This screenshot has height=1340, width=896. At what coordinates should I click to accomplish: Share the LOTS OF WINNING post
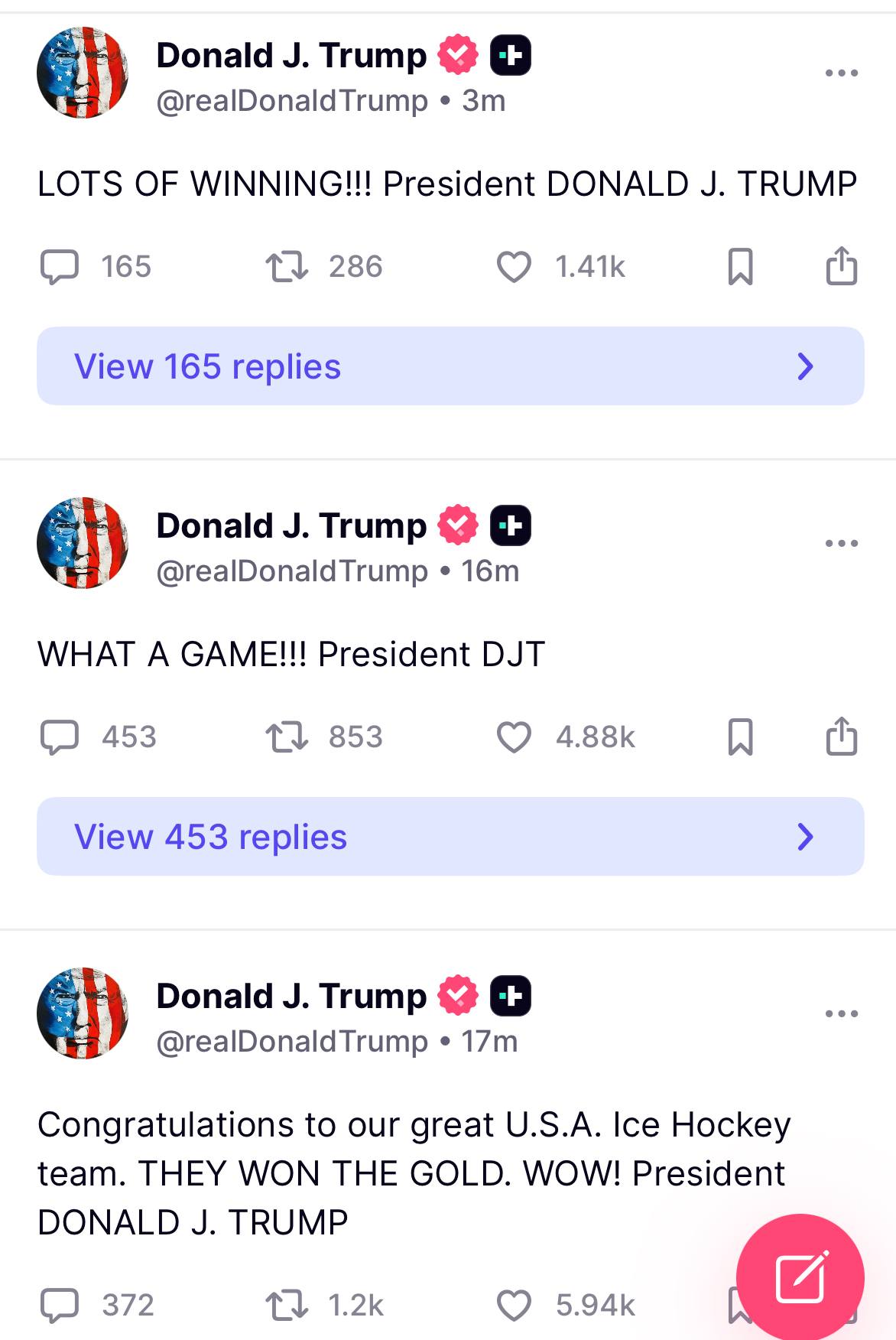pos(841,266)
